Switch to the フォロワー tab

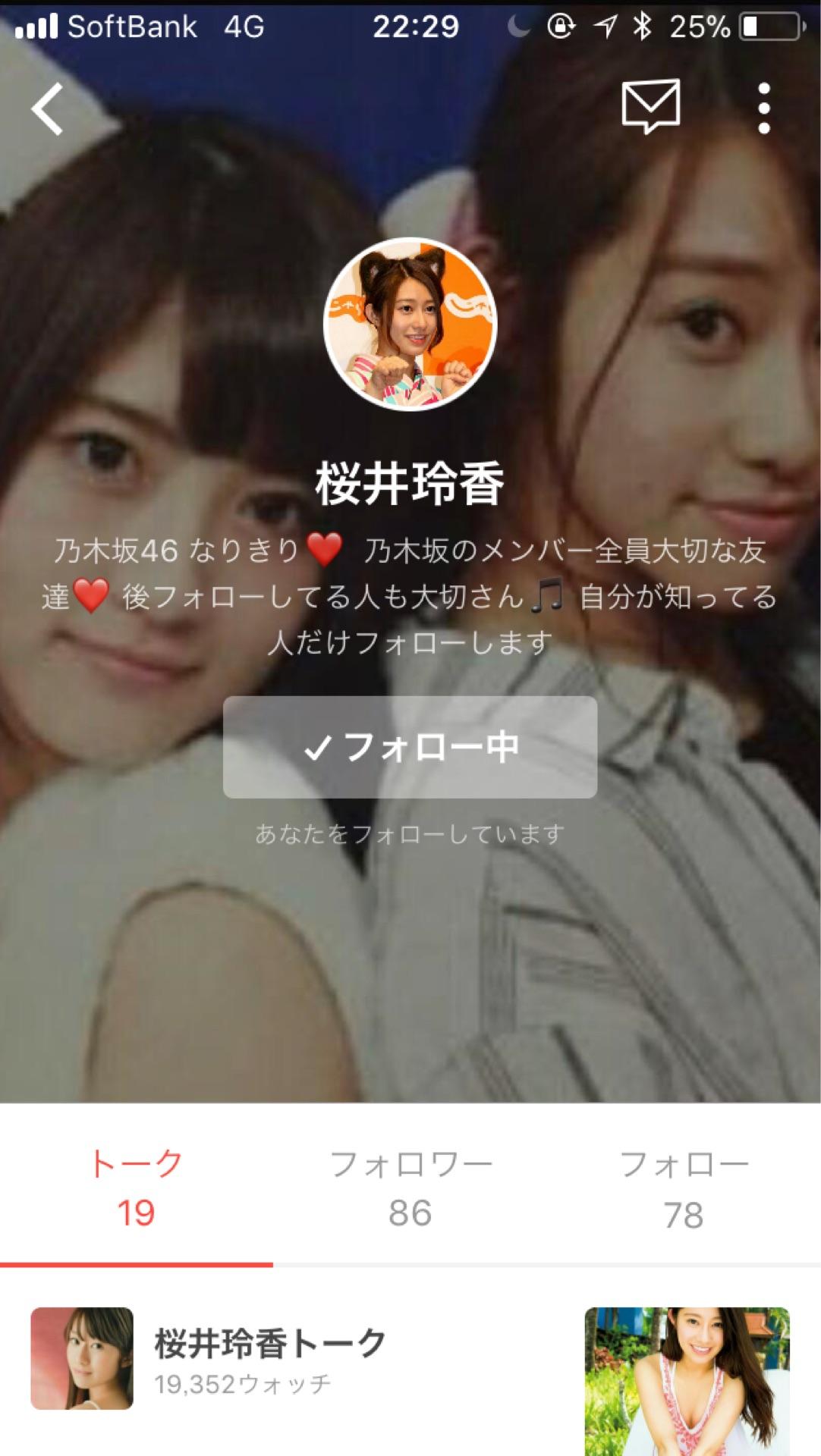(410, 1188)
